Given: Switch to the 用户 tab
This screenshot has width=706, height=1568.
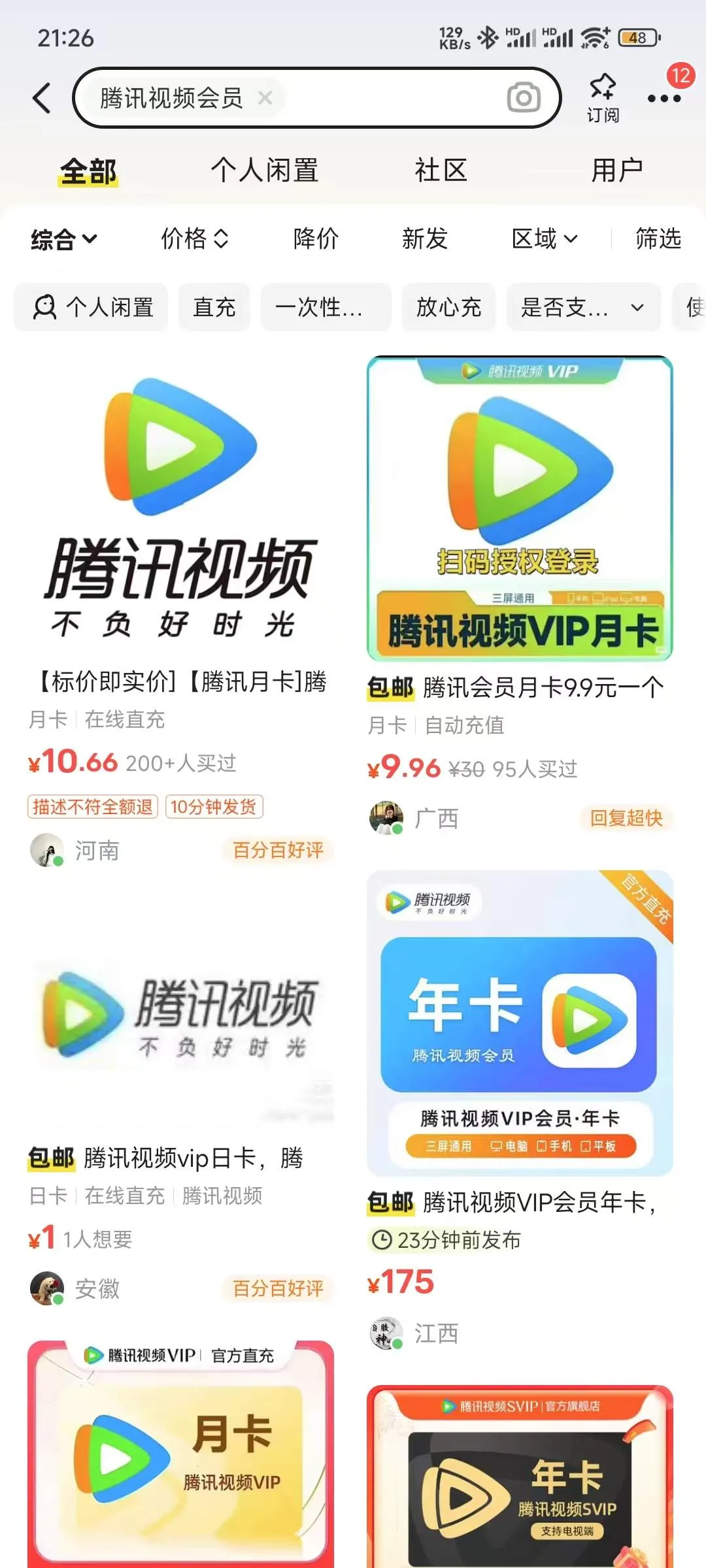Looking at the screenshot, I should point(616,169).
